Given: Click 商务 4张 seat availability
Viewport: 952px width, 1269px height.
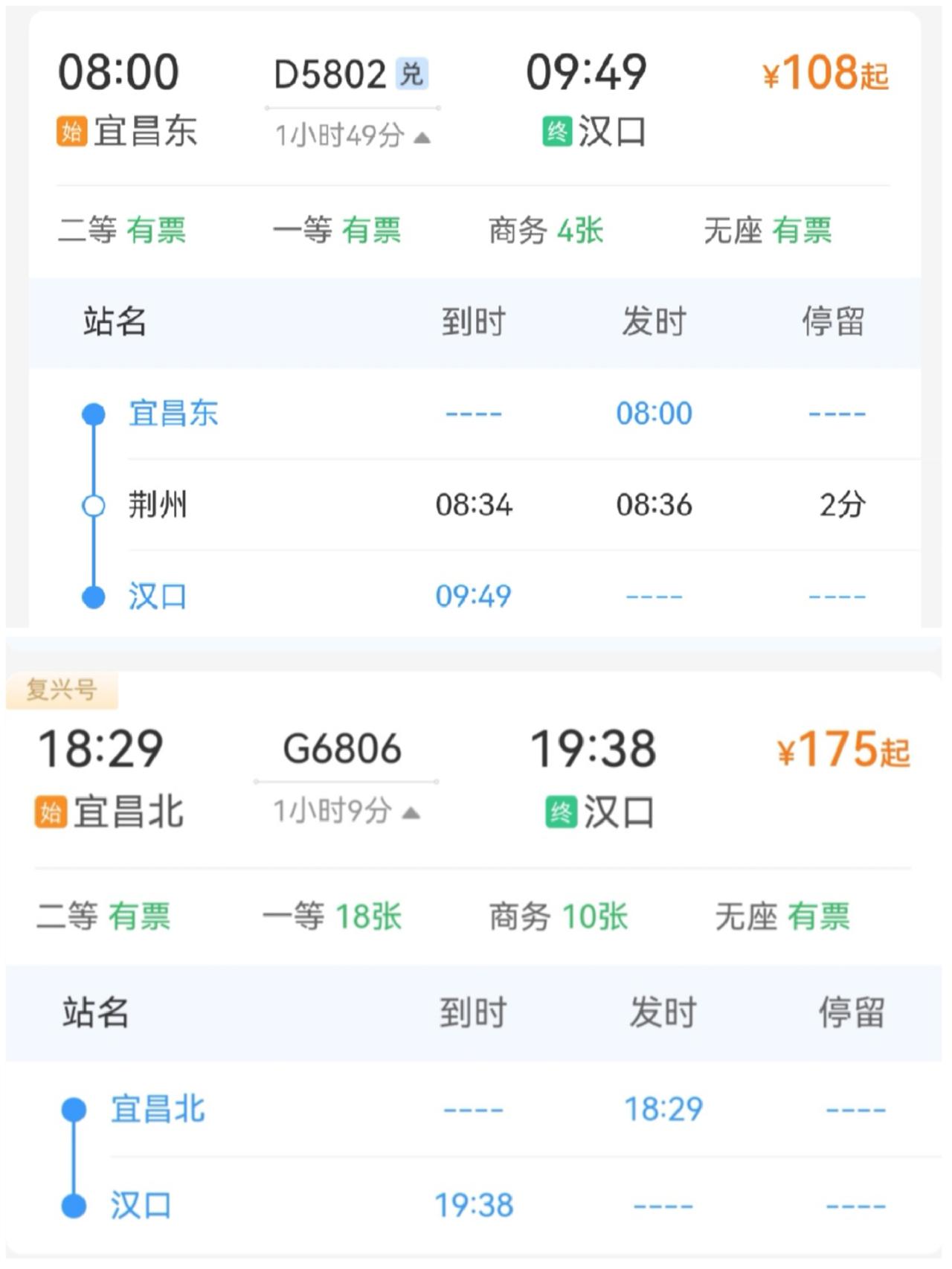Looking at the screenshot, I should point(547,231).
